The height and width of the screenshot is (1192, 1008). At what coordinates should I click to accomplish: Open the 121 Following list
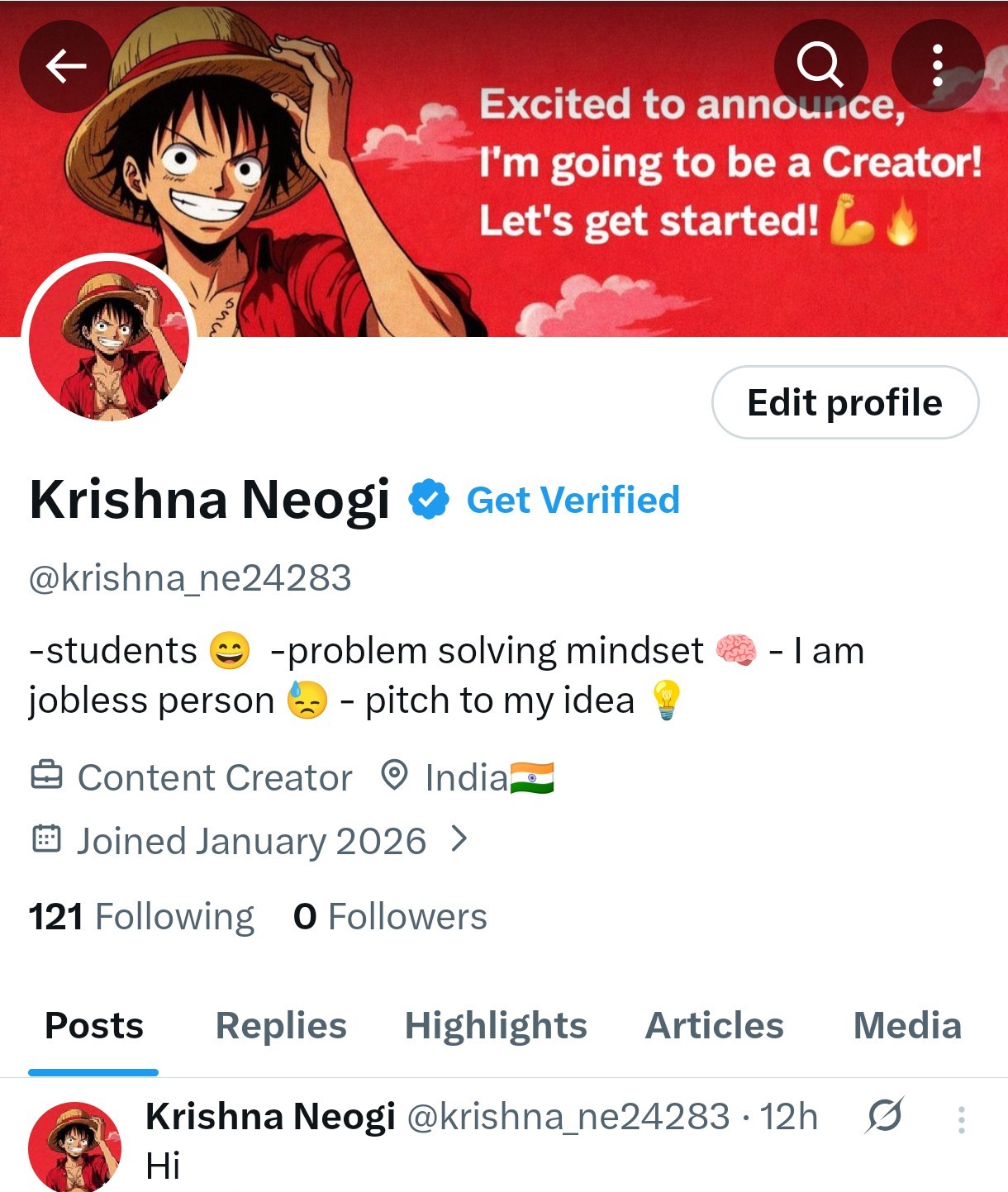coord(141,917)
